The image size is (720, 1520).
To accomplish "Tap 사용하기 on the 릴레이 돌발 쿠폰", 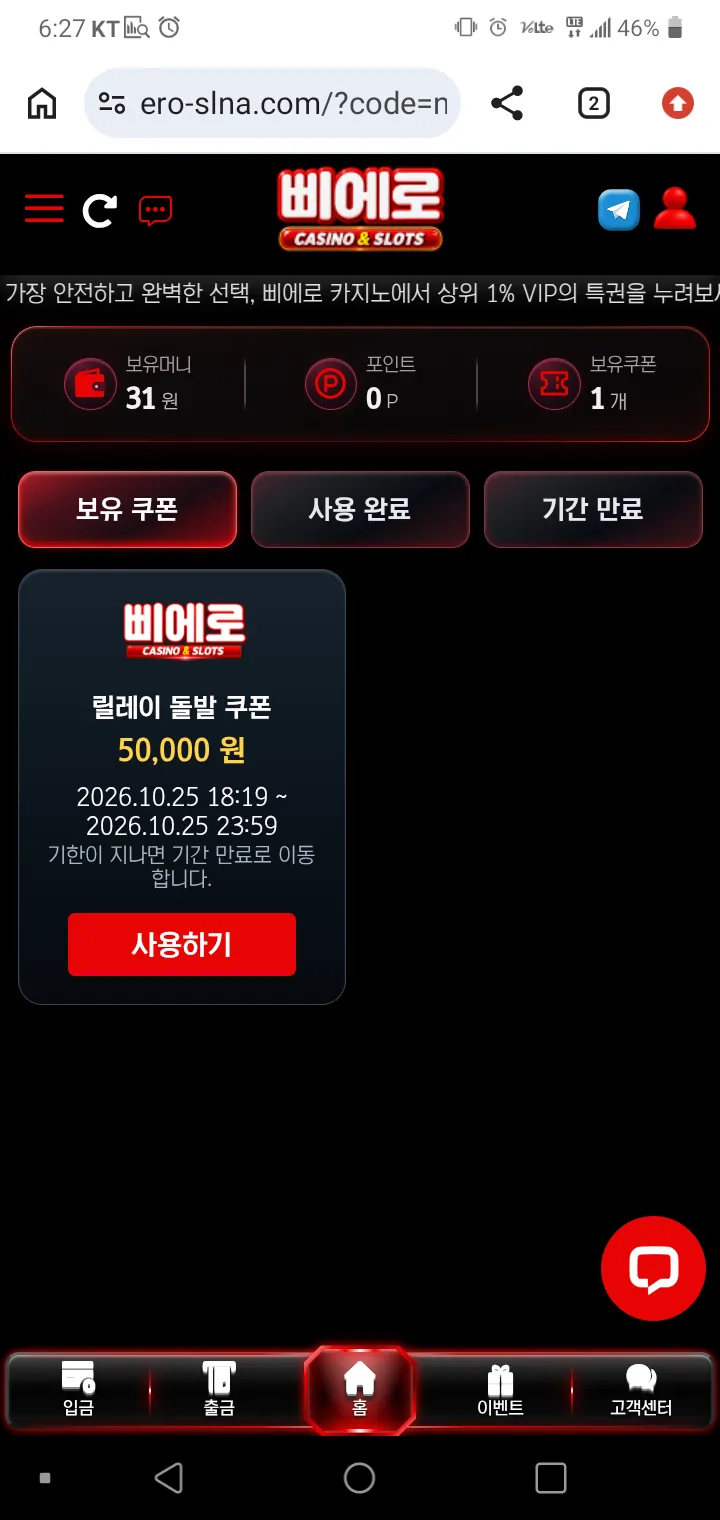I will click(x=182, y=944).
